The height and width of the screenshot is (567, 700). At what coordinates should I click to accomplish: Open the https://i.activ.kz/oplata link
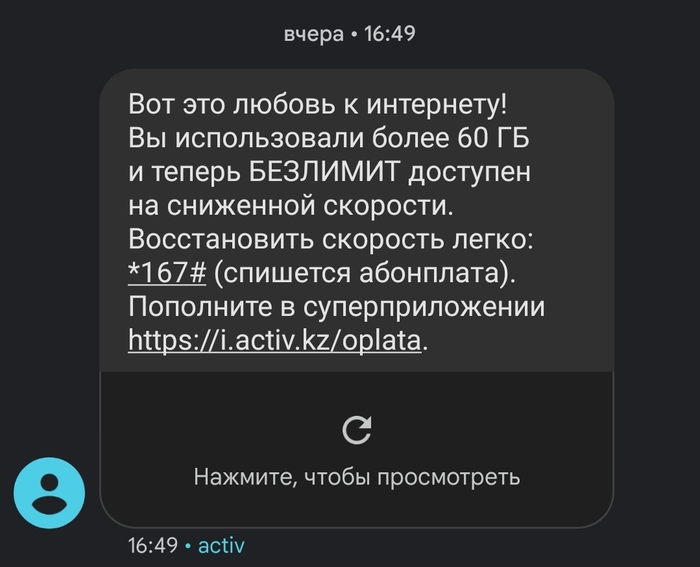pos(277,340)
